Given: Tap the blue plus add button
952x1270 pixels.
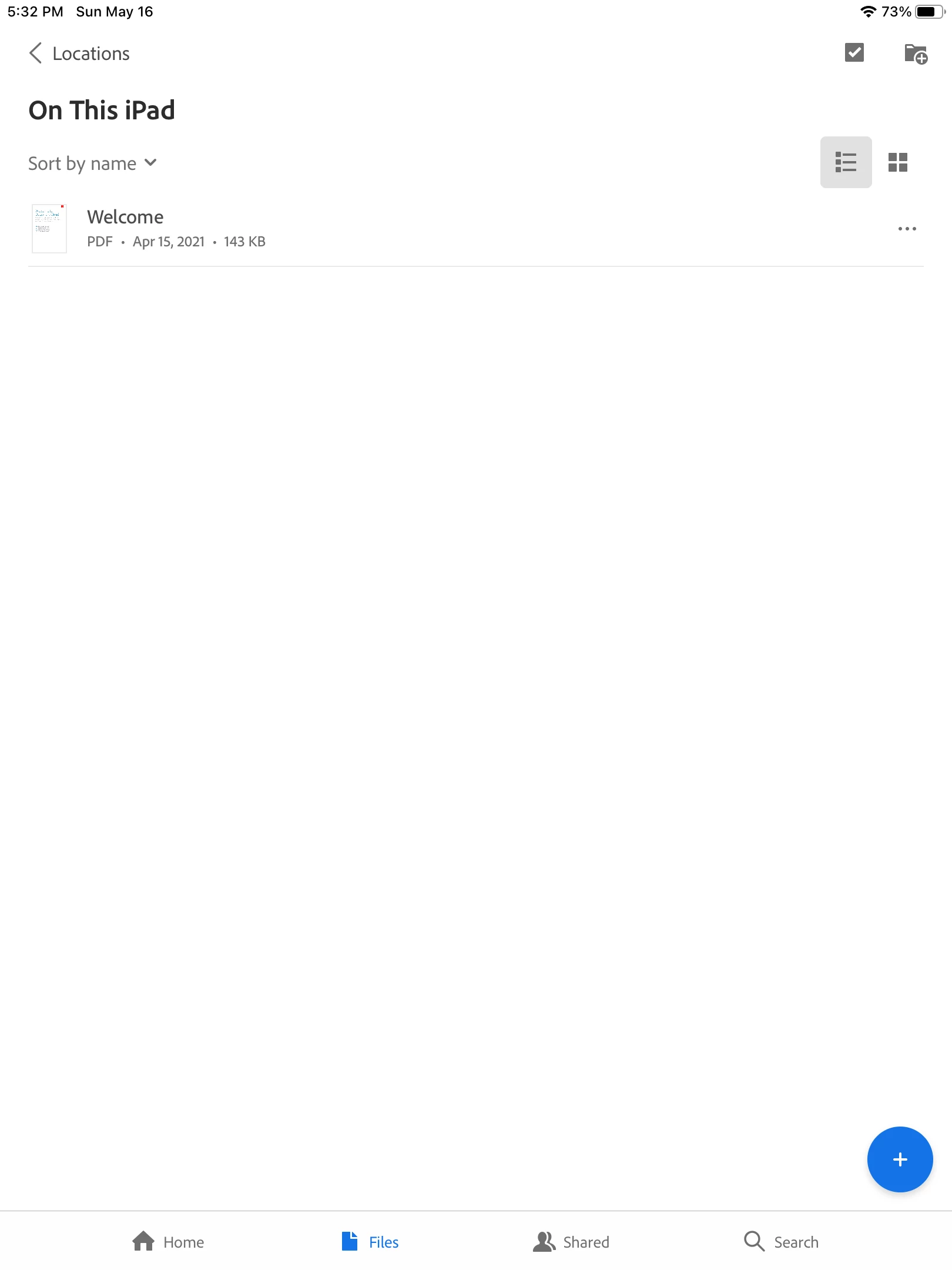Looking at the screenshot, I should click(899, 1159).
